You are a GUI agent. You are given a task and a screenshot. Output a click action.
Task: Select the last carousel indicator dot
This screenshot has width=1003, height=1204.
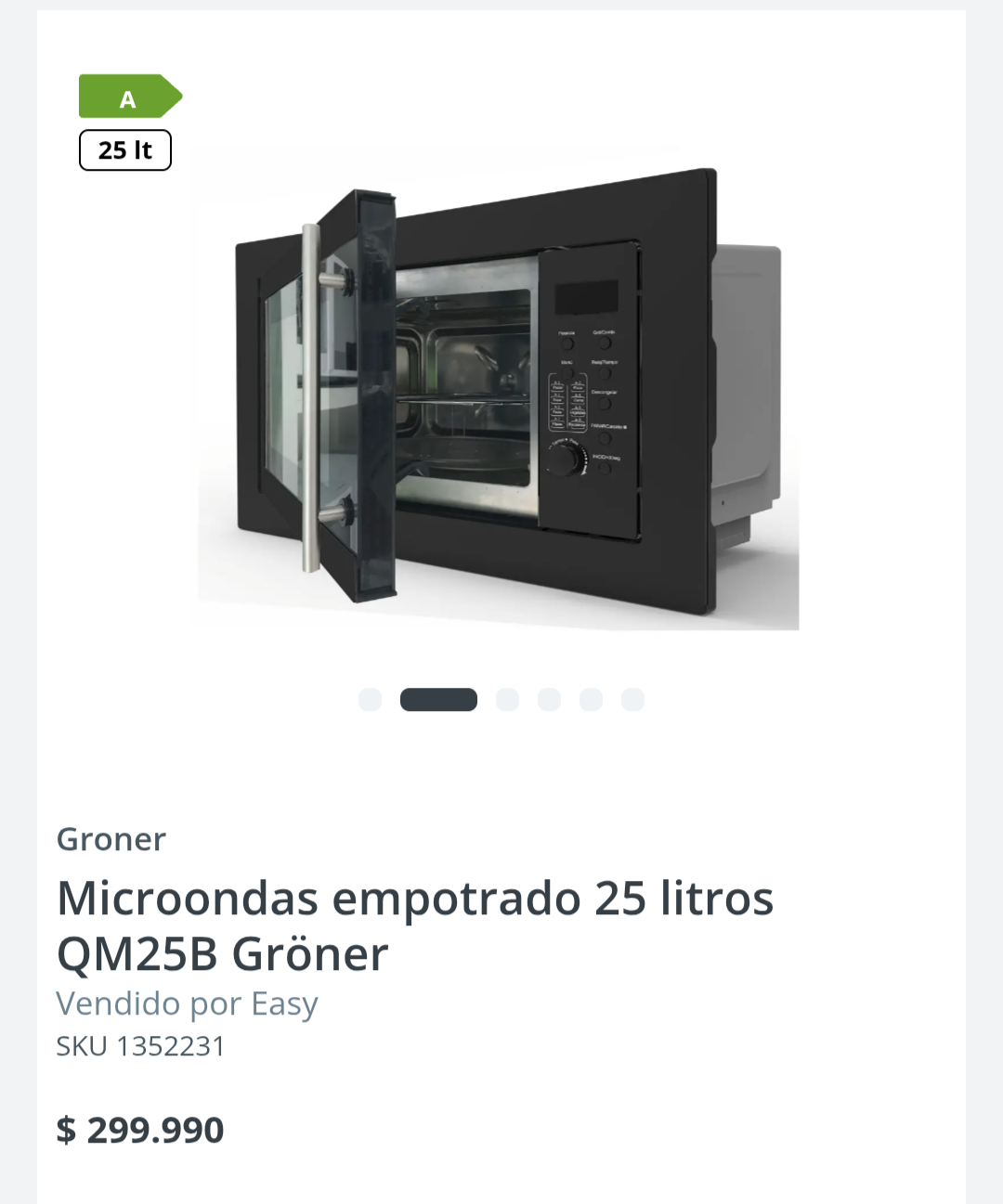tap(632, 699)
